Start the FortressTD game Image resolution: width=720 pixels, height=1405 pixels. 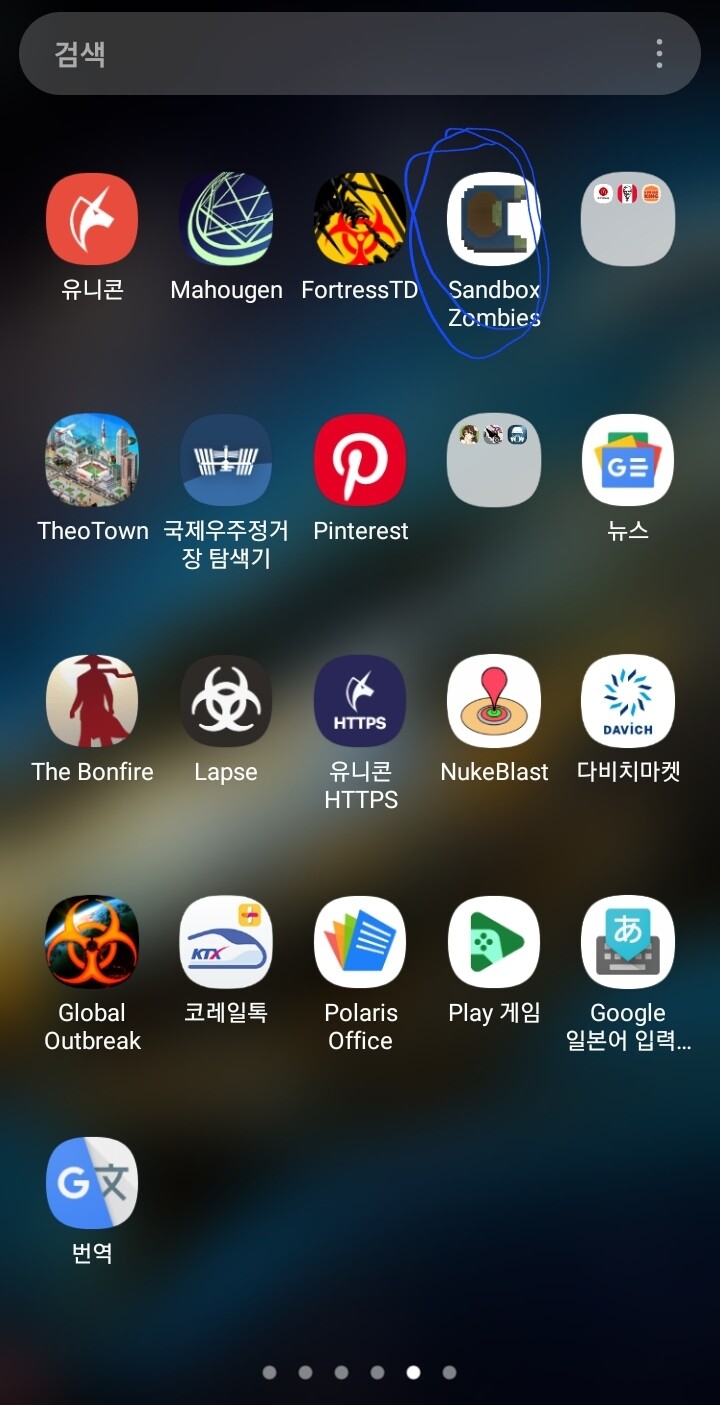360,218
